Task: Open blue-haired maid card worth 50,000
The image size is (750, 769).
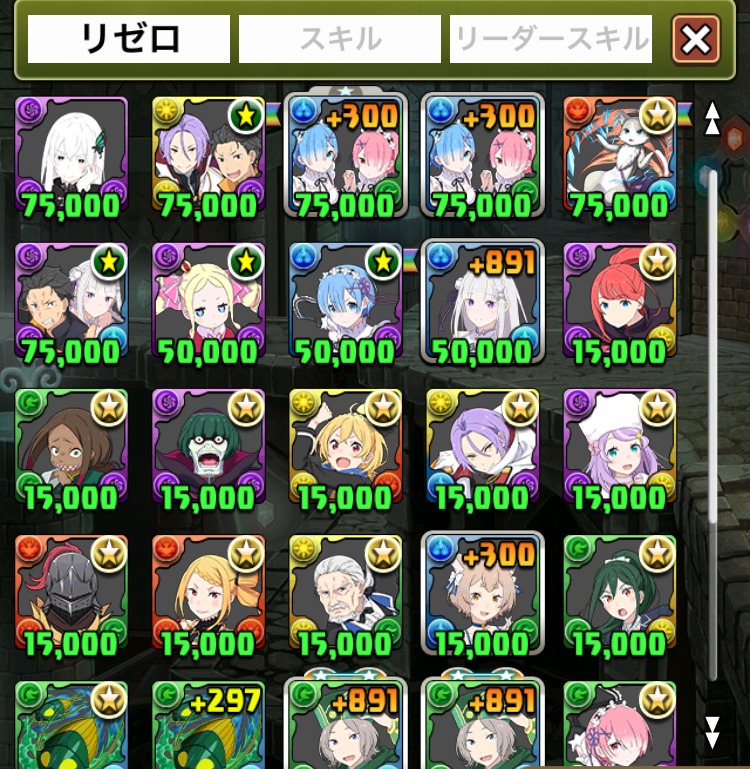Action: coord(345,302)
